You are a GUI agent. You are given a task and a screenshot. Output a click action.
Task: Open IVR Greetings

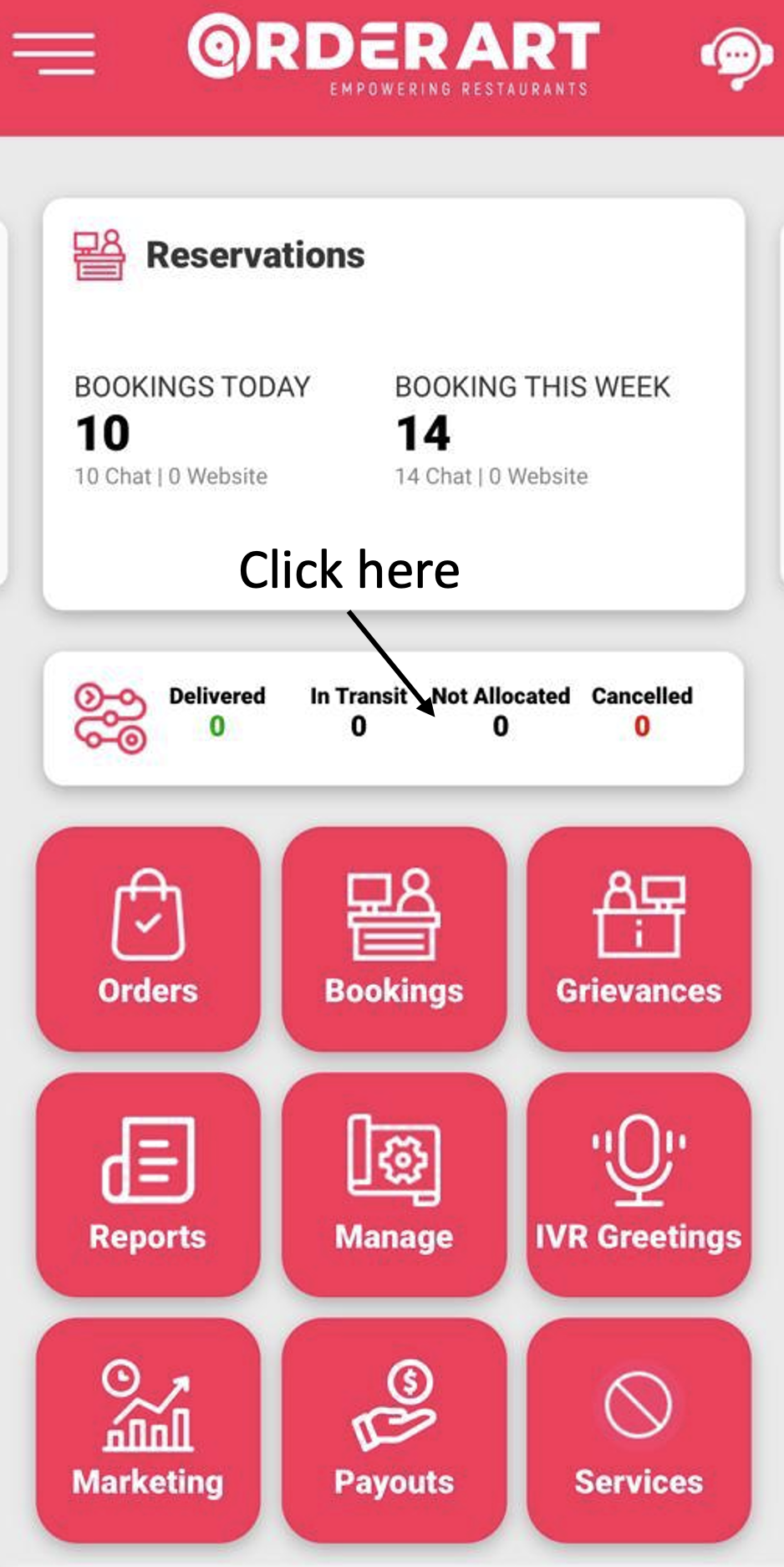(x=639, y=1184)
